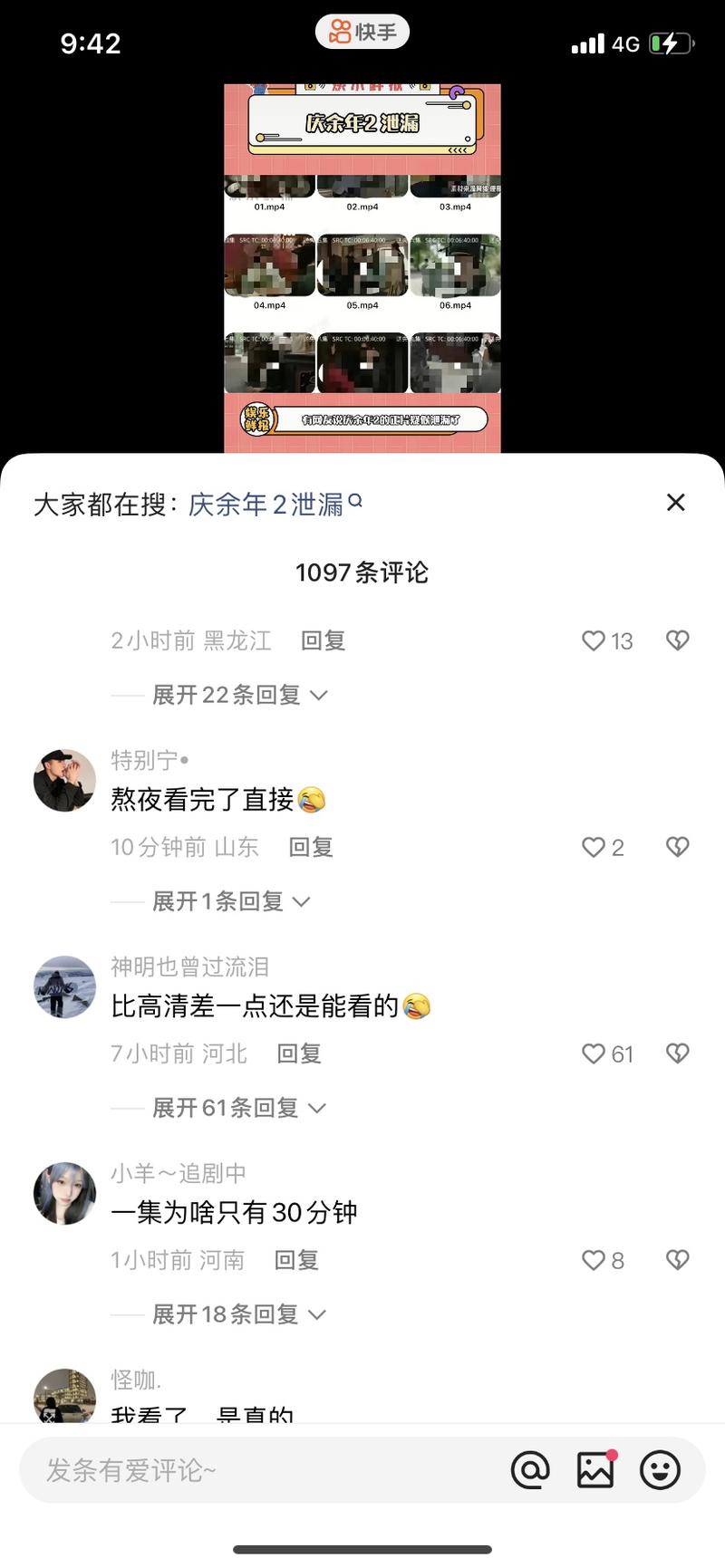725x1568 pixels.
Task: Attach an image to the comment
Action: (595, 1470)
